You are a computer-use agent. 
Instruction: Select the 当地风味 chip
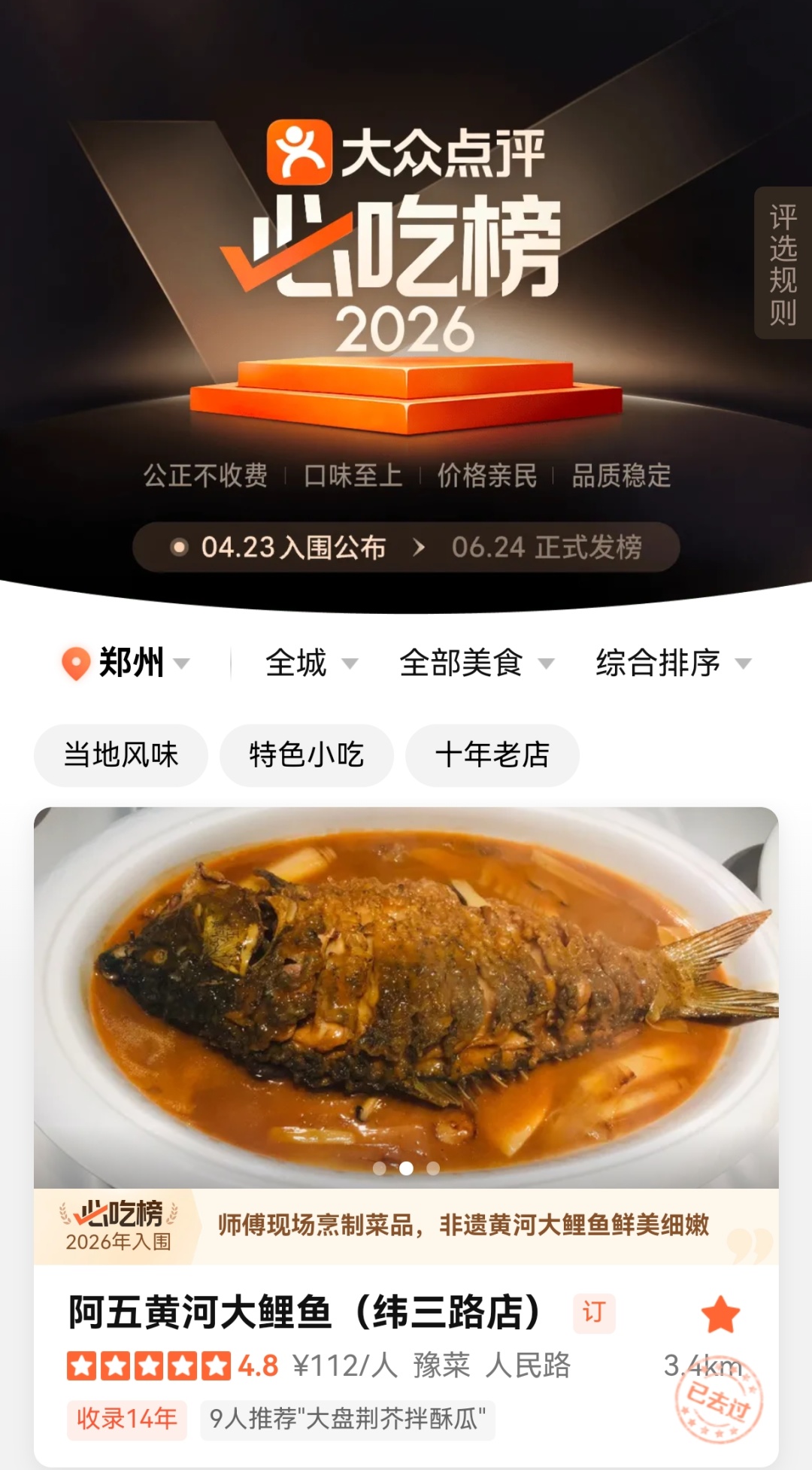click(121, 755)
